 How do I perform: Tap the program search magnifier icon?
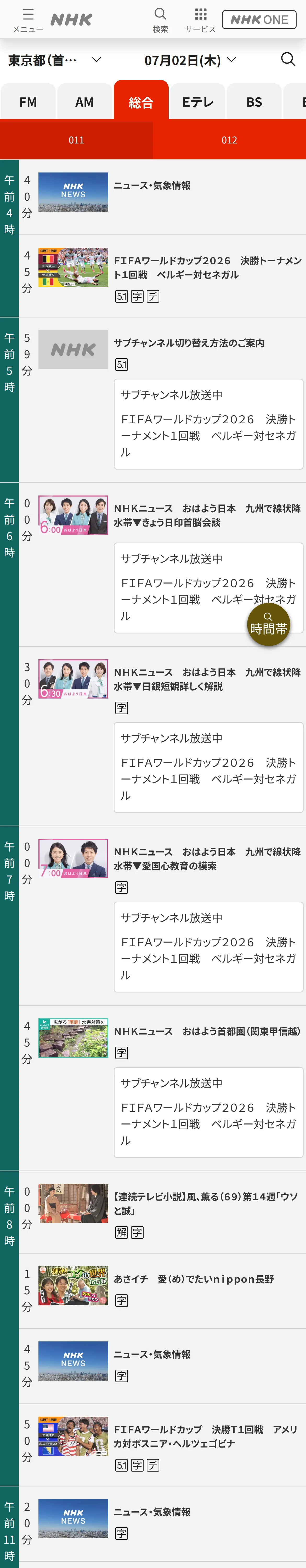pyautogui.click(x=288, y=59)
